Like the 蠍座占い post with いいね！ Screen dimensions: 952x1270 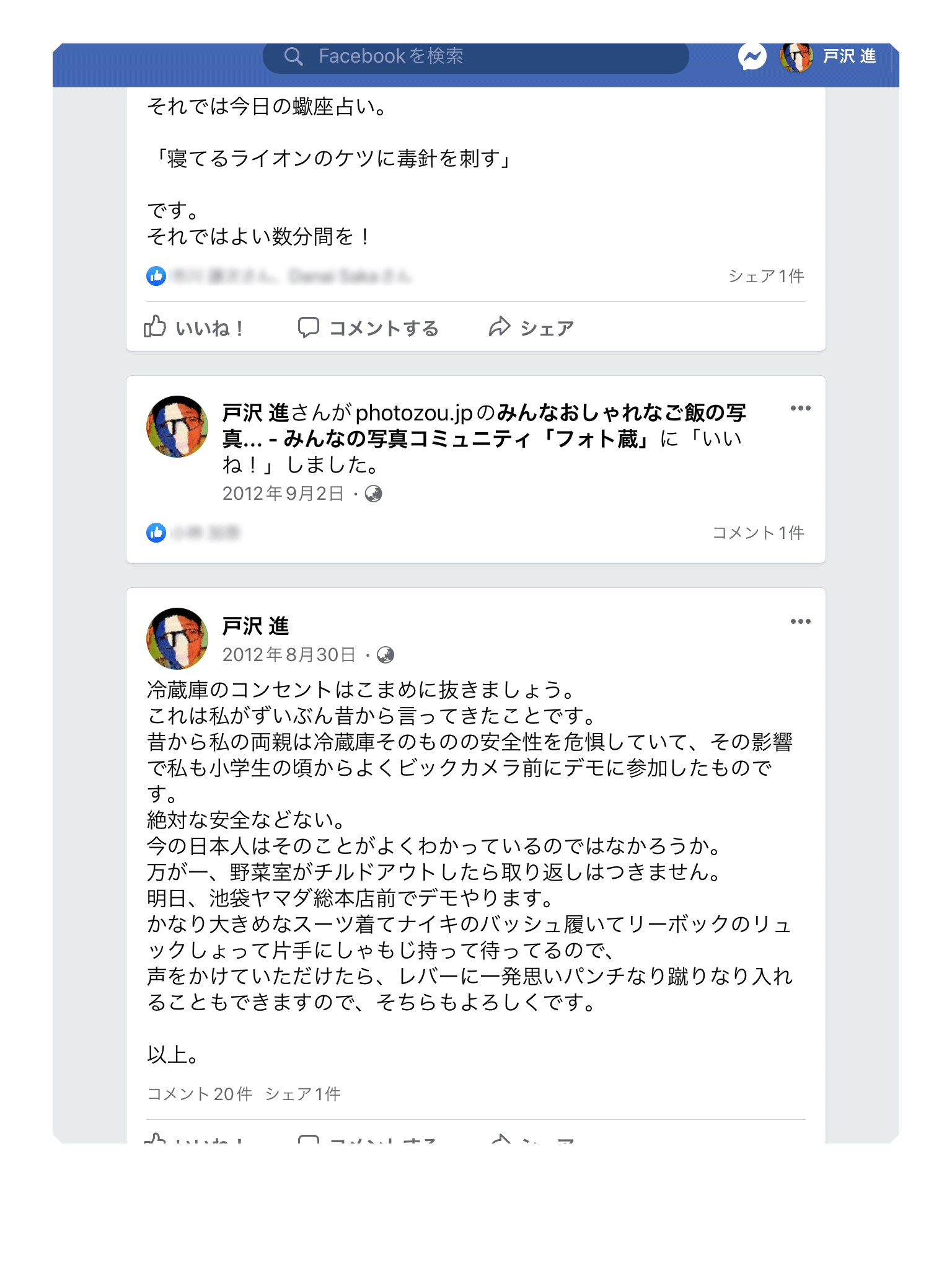tap(193, 327)
